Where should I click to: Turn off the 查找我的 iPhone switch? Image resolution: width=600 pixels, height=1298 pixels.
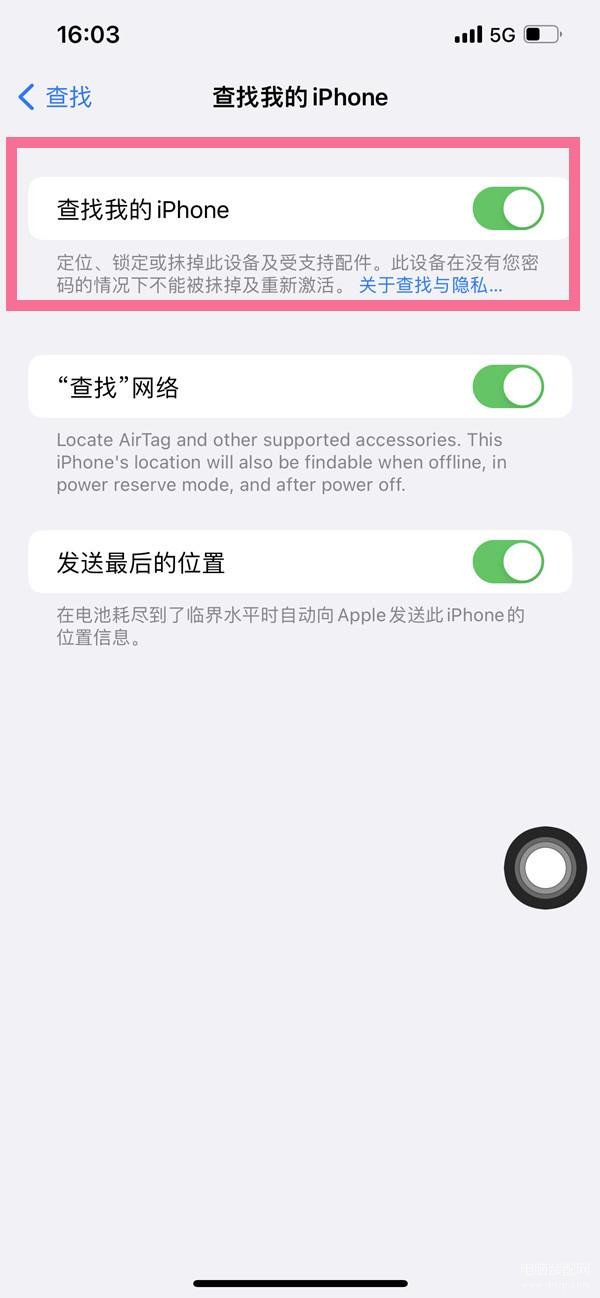coord(508,209)
